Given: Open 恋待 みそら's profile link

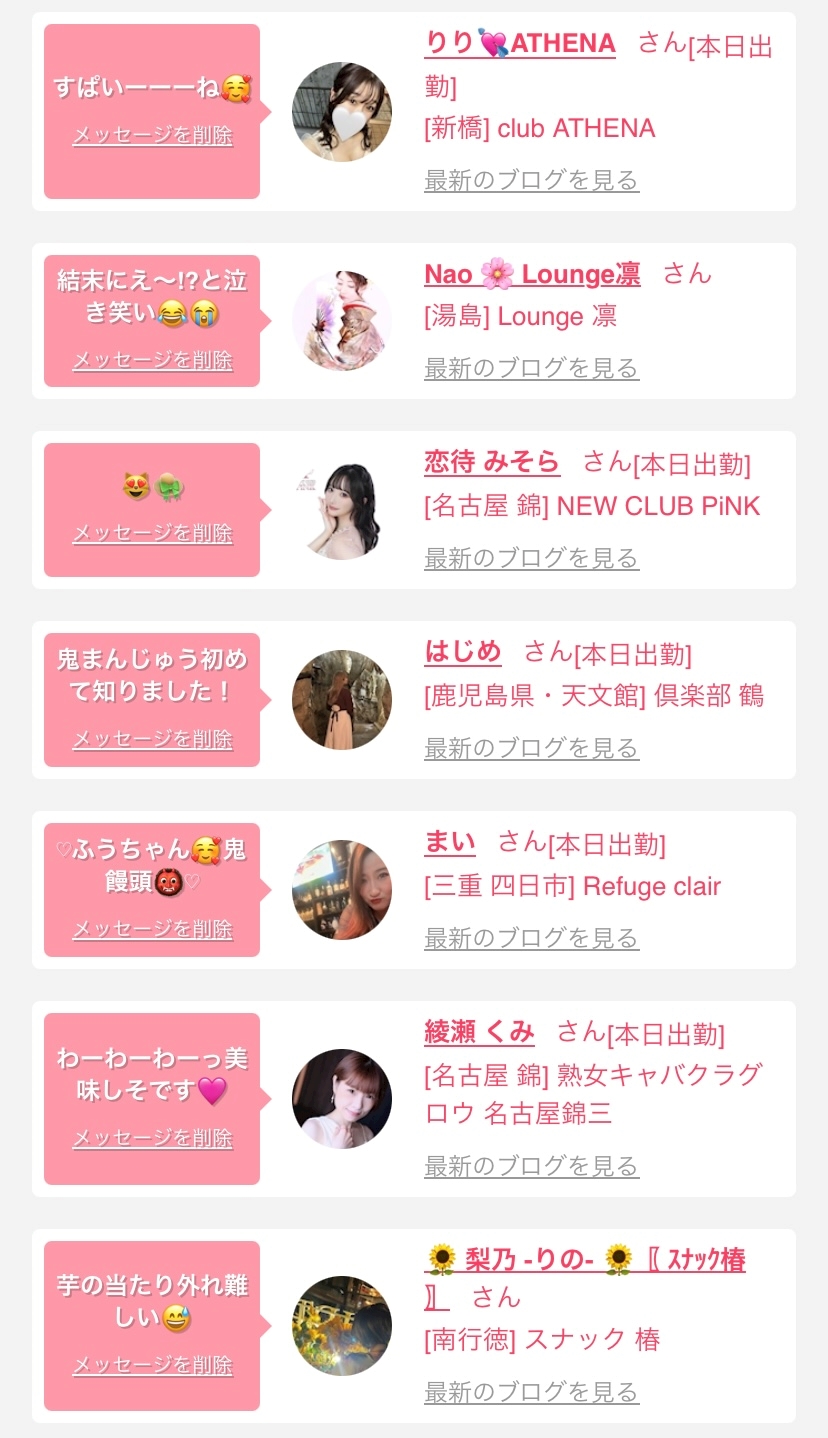Looking at the screenshot, I should (492, 462).
